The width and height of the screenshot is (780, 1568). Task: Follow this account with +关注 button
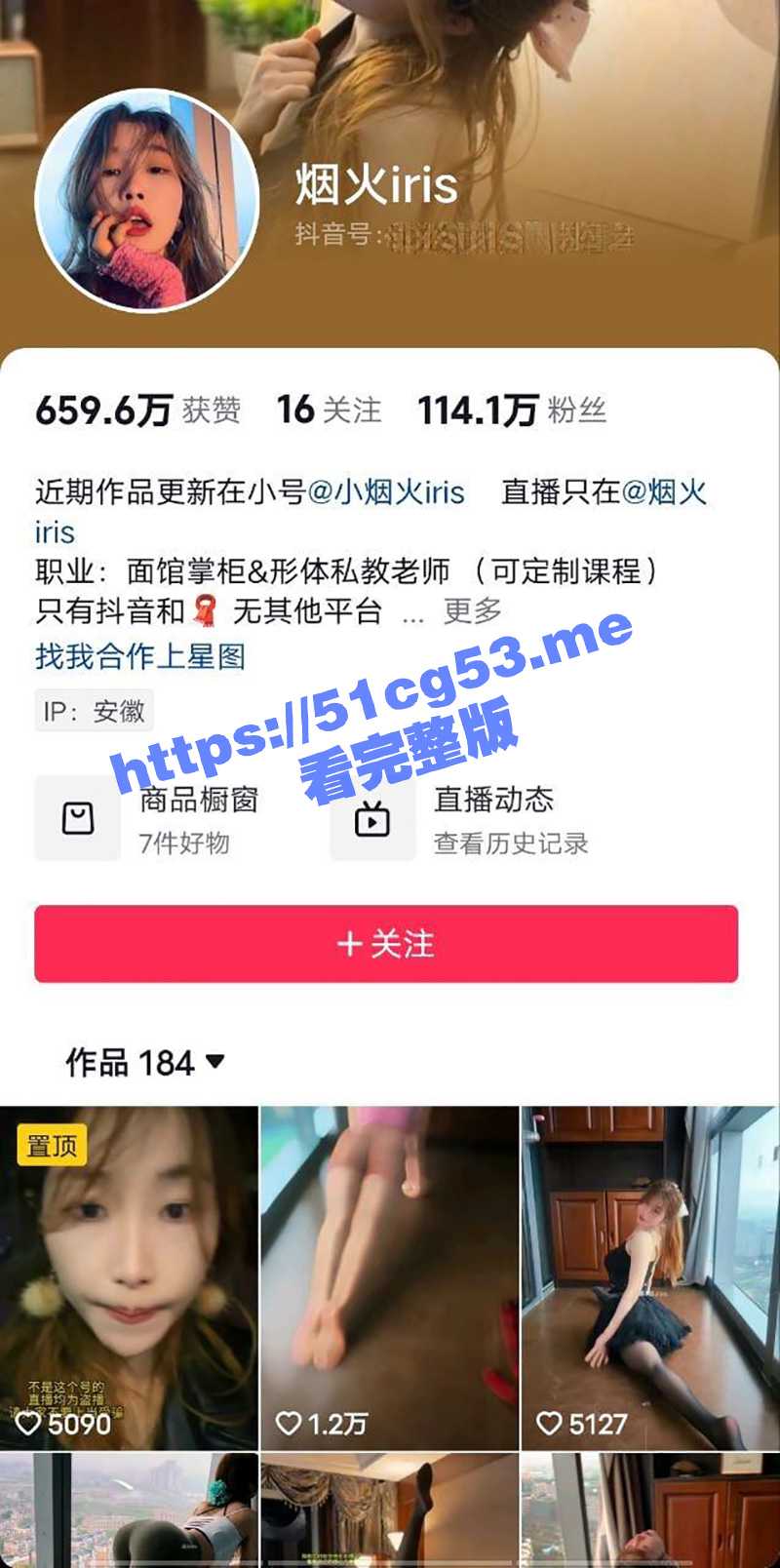coord(386,943)
